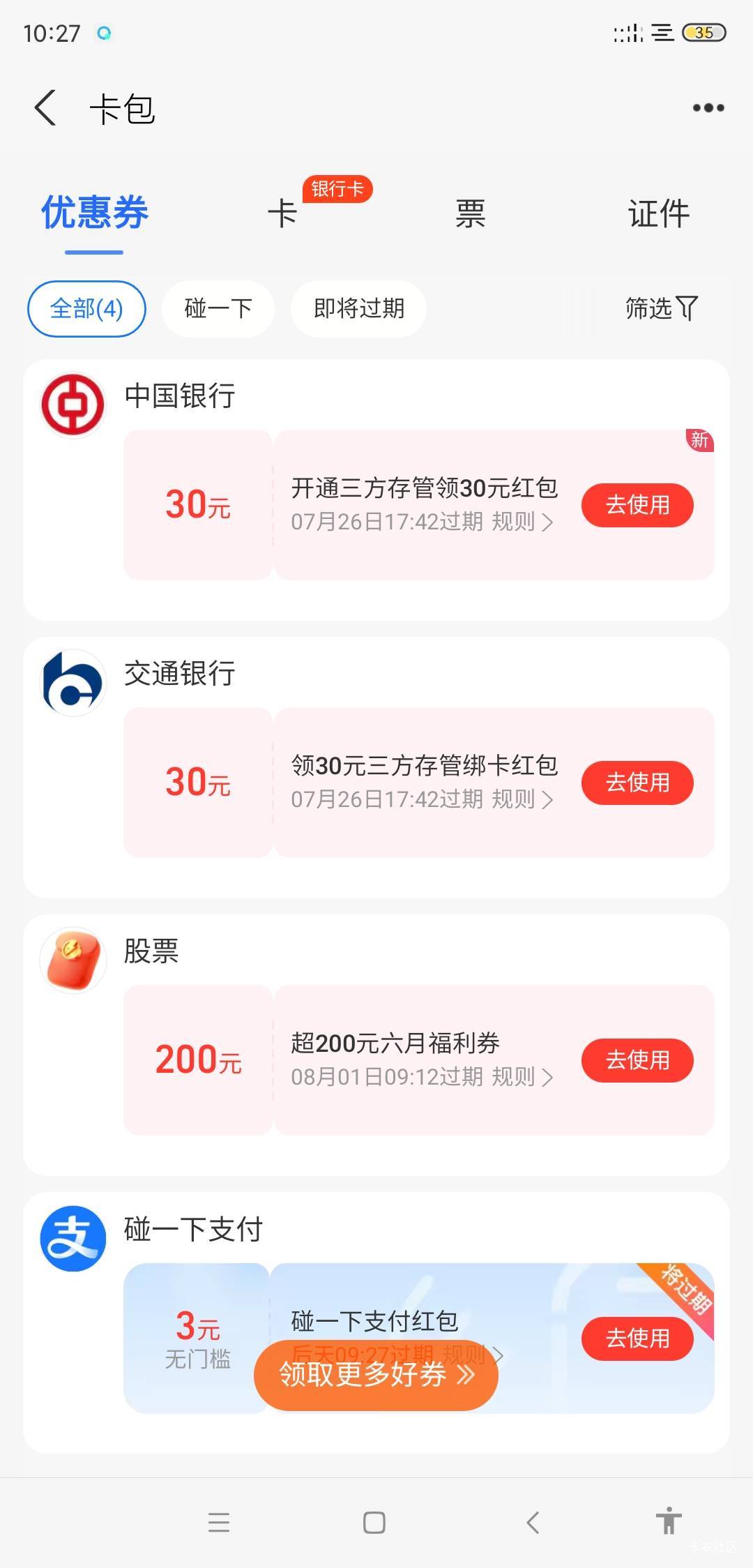Filter coupons by 碰一下
This screenshot has height=1568, width=753.
(218, 308)
